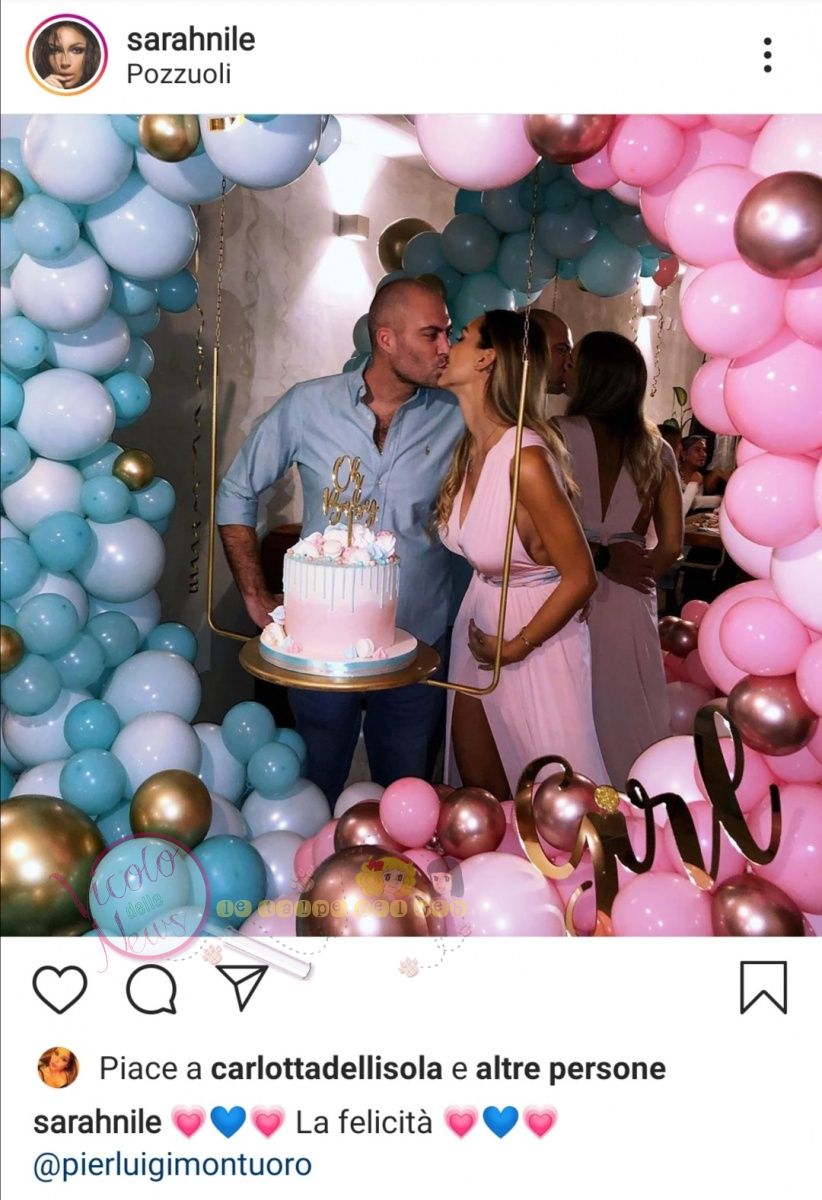Viewport: 822px width, 1200px height.
Task: Share the post via paper plane icon
Action: [x=243, y=987]
